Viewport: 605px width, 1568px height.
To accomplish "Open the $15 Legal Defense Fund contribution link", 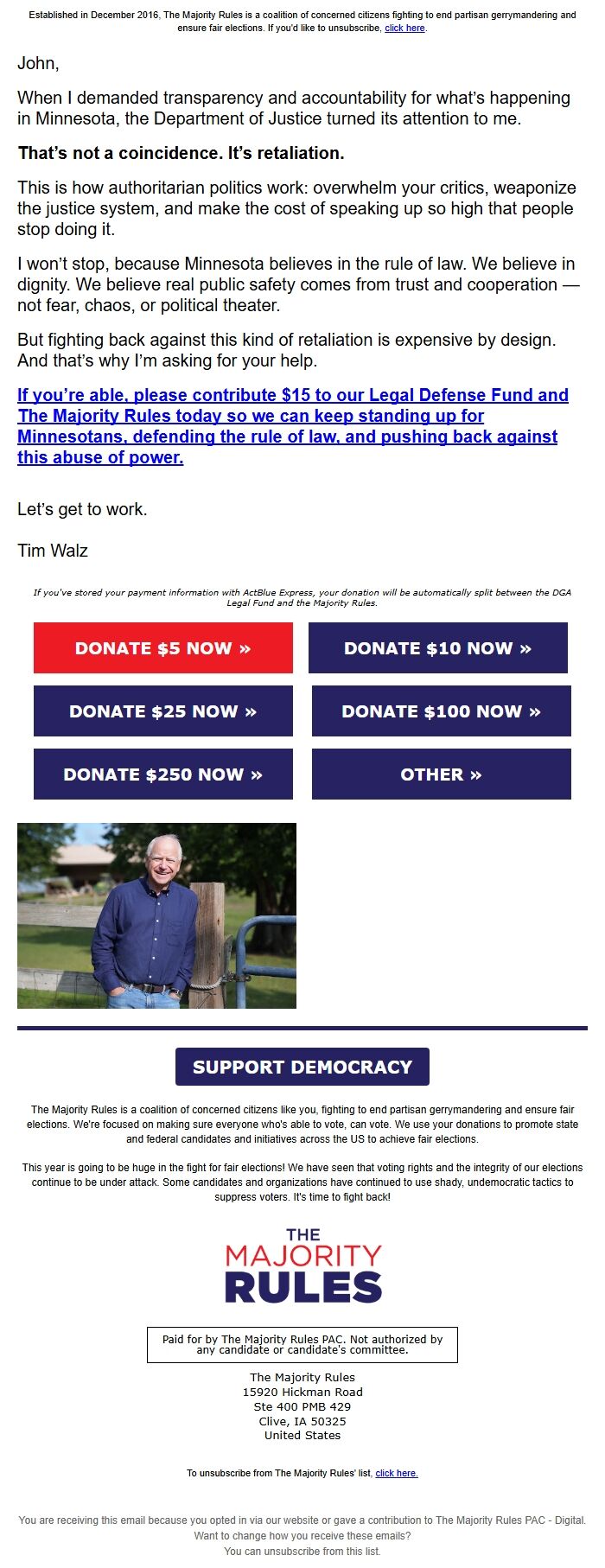I will [x=293, y=426].
